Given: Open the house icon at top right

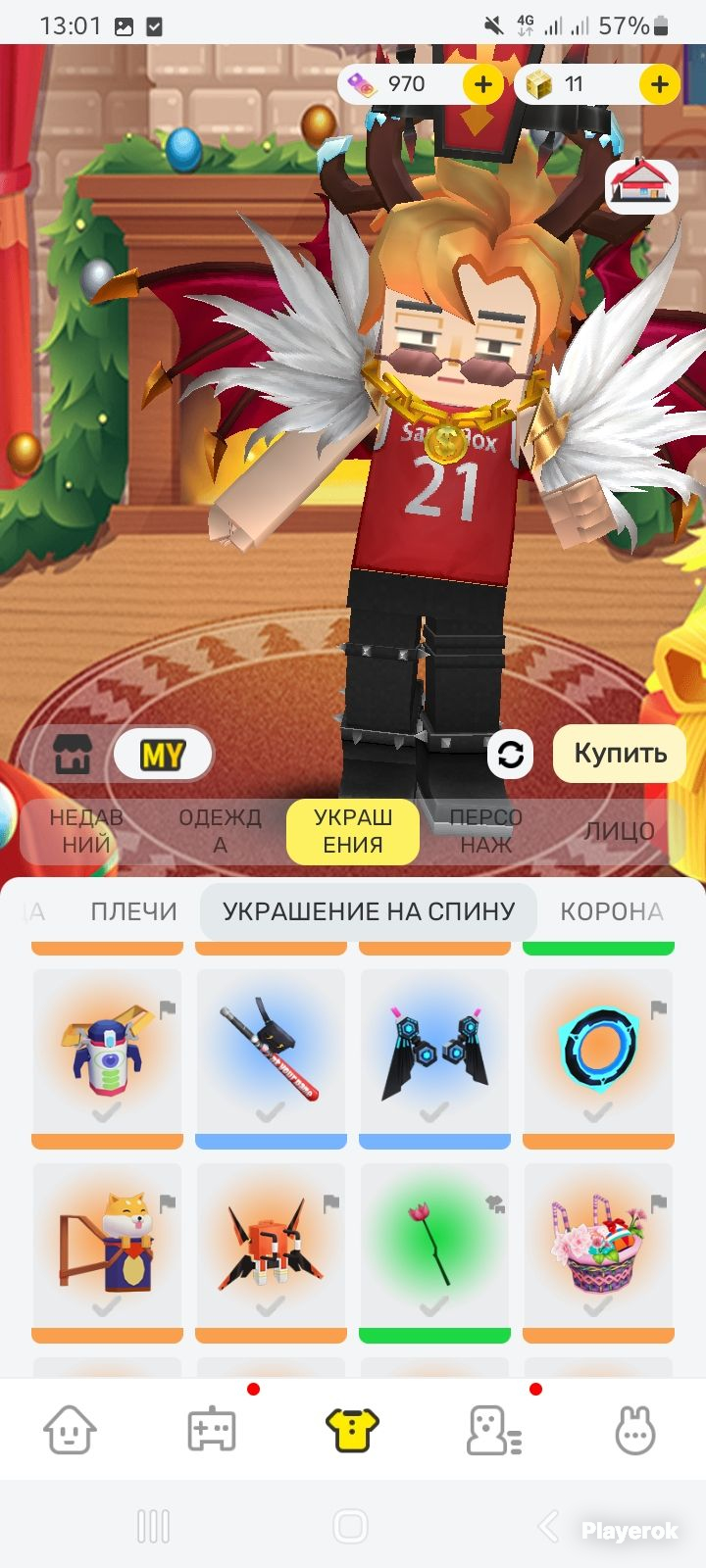Looking at the screenshot, I should coord(642,185).
